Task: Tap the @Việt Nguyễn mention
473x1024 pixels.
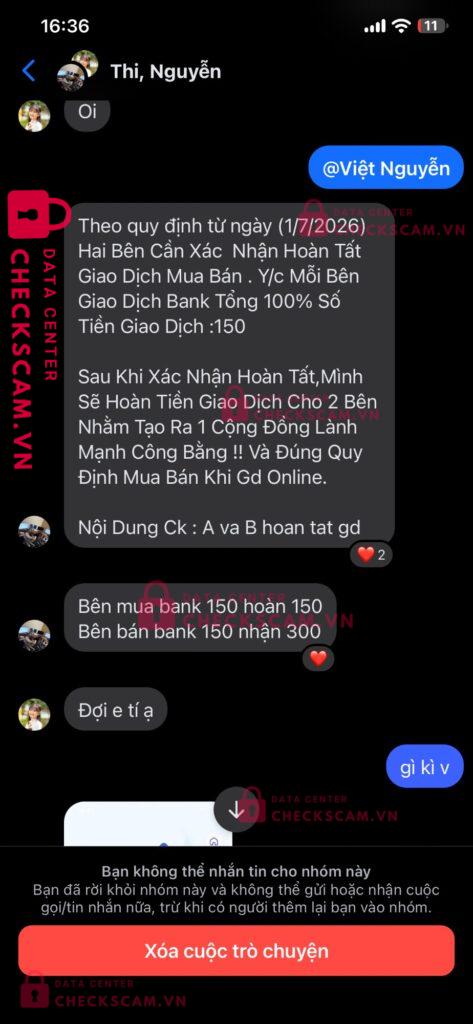Action: coord(386,168)
